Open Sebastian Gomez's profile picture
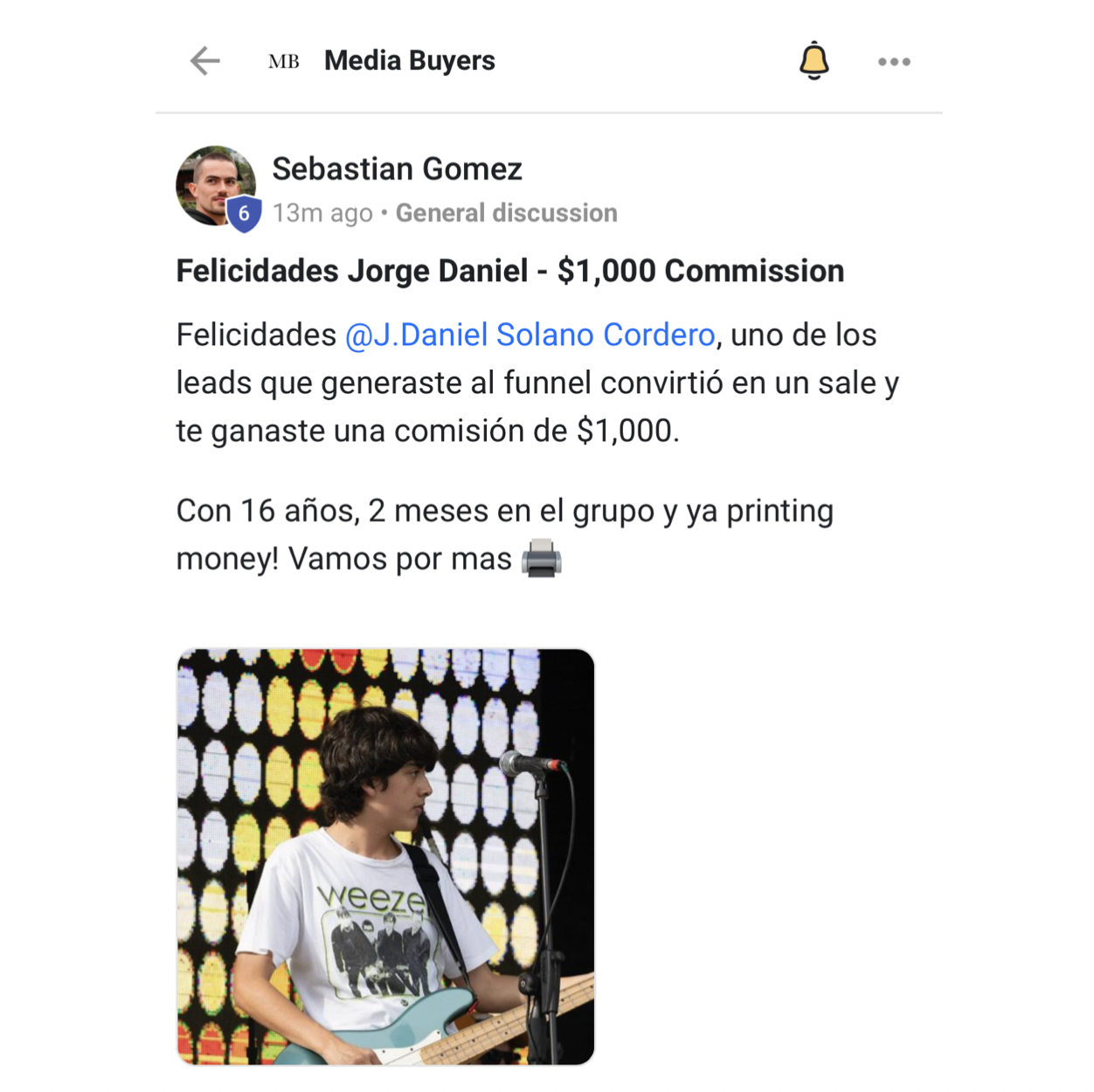The width and height of the screenshot is (1094, 1092). (215, 185)
